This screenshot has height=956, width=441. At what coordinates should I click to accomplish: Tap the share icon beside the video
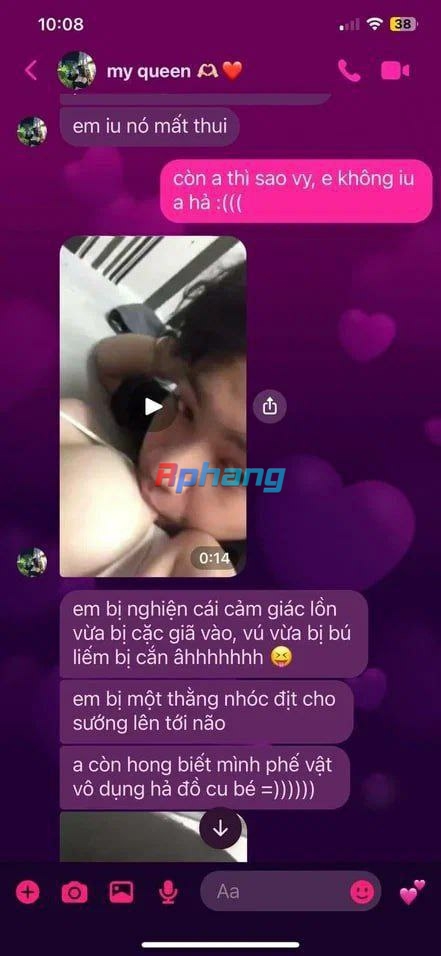[270, 407]
